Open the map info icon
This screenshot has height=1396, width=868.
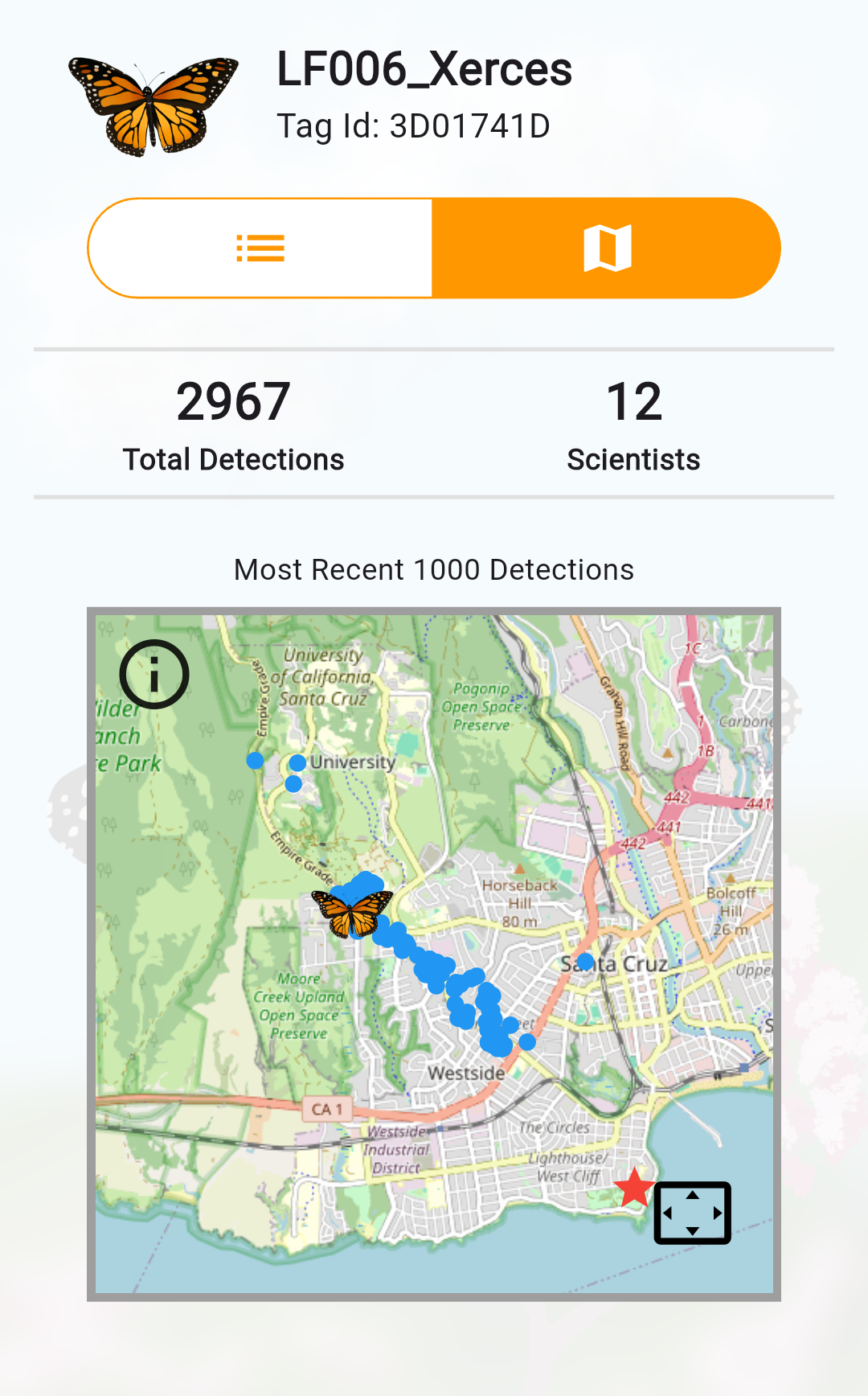pos(154,674)
